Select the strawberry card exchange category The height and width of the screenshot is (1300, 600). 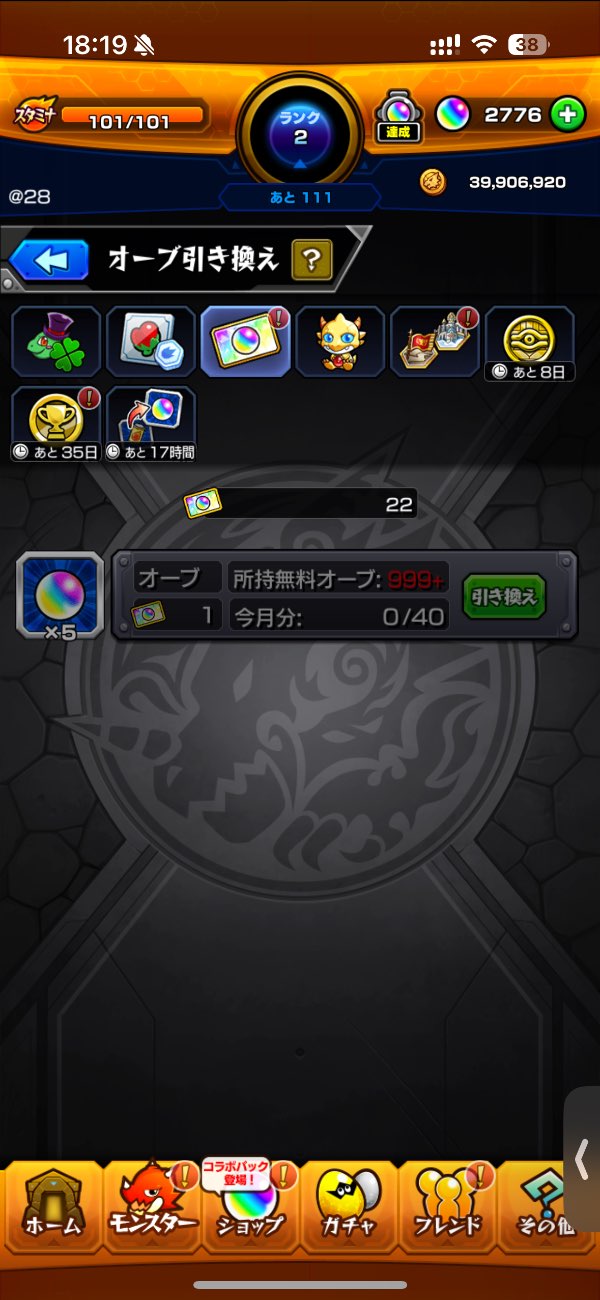[151, 342]
